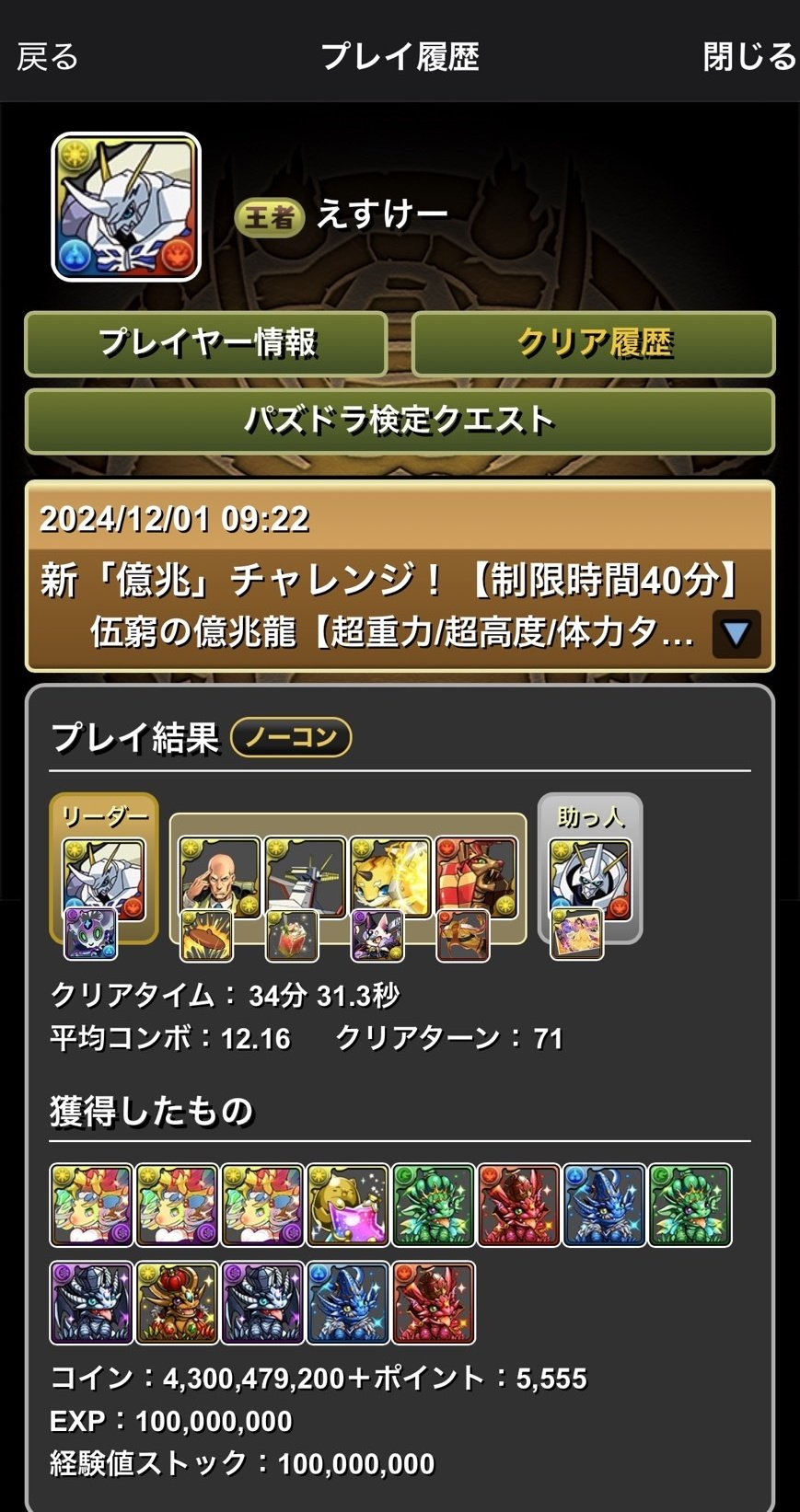Close the play history with 閉じる
The image size is (800, 1512).
[748, 57]
